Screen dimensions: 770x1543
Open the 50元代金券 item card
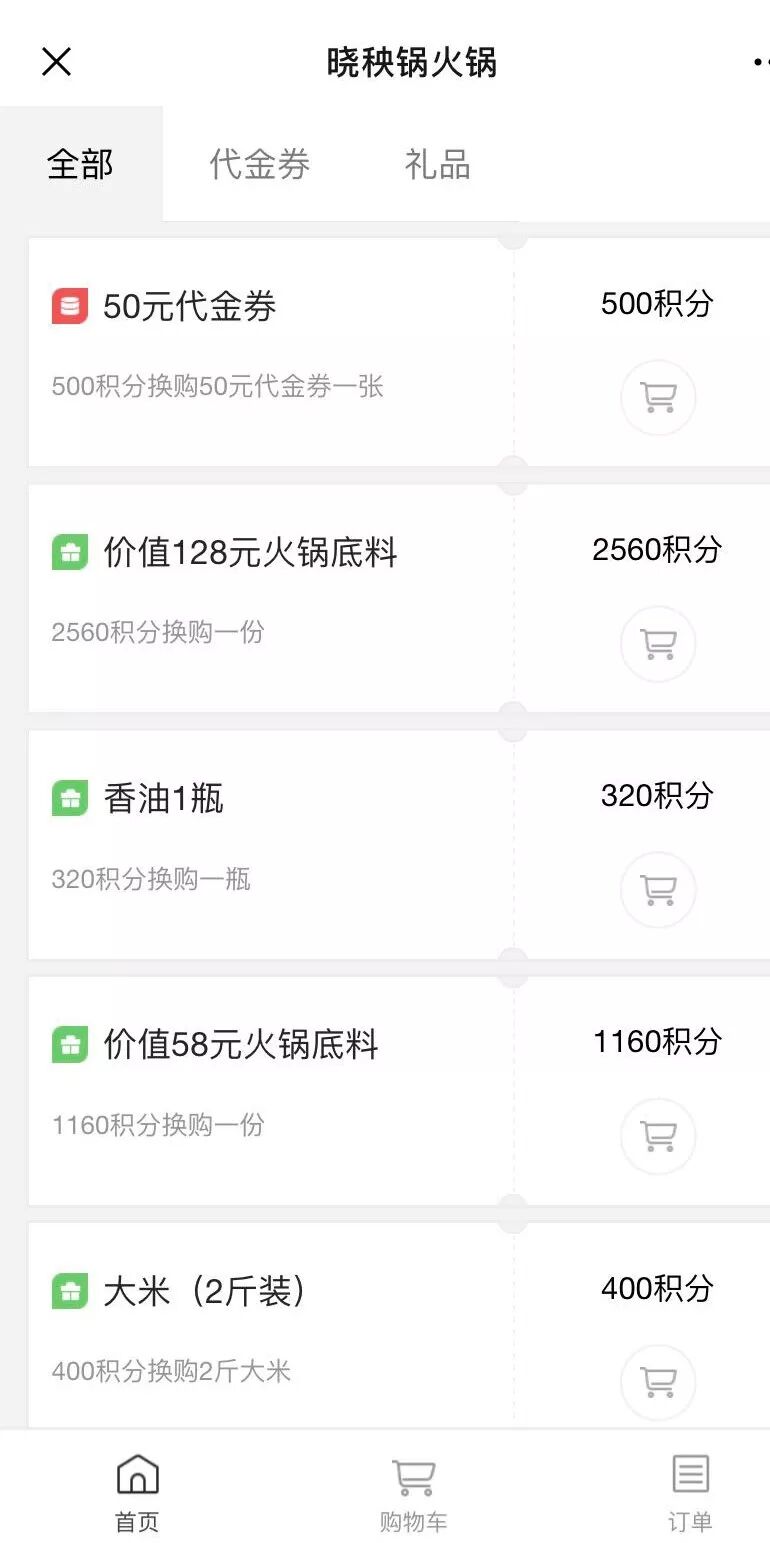coord(399,352)
